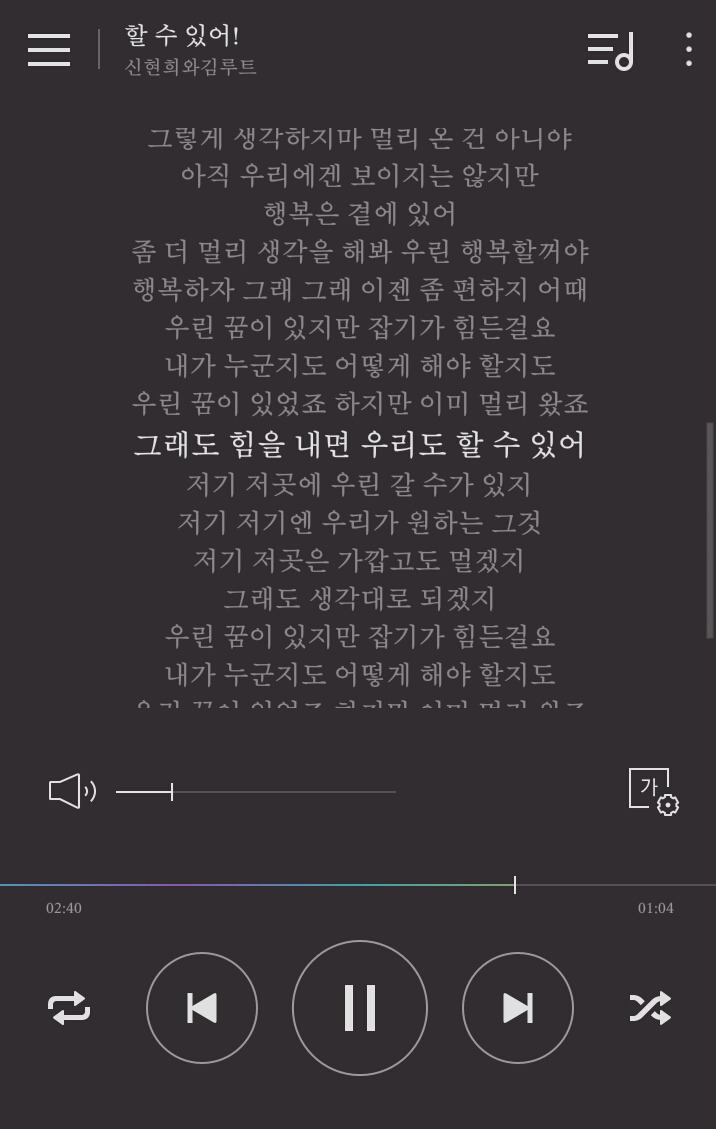Image resolution: width=716 pixels, height=1129 pixels.
Task: Open the three-dot overflow menu
Action: coord(688,50)
